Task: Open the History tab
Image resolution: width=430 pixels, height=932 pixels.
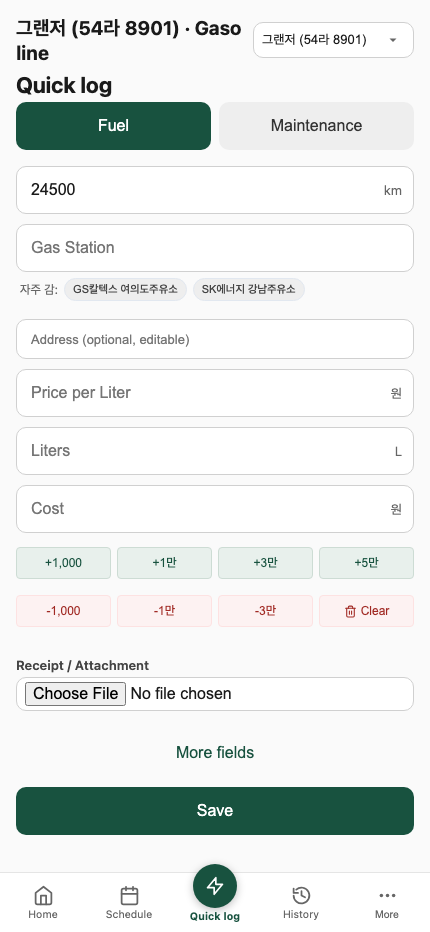Action: [x=300, y=902]
